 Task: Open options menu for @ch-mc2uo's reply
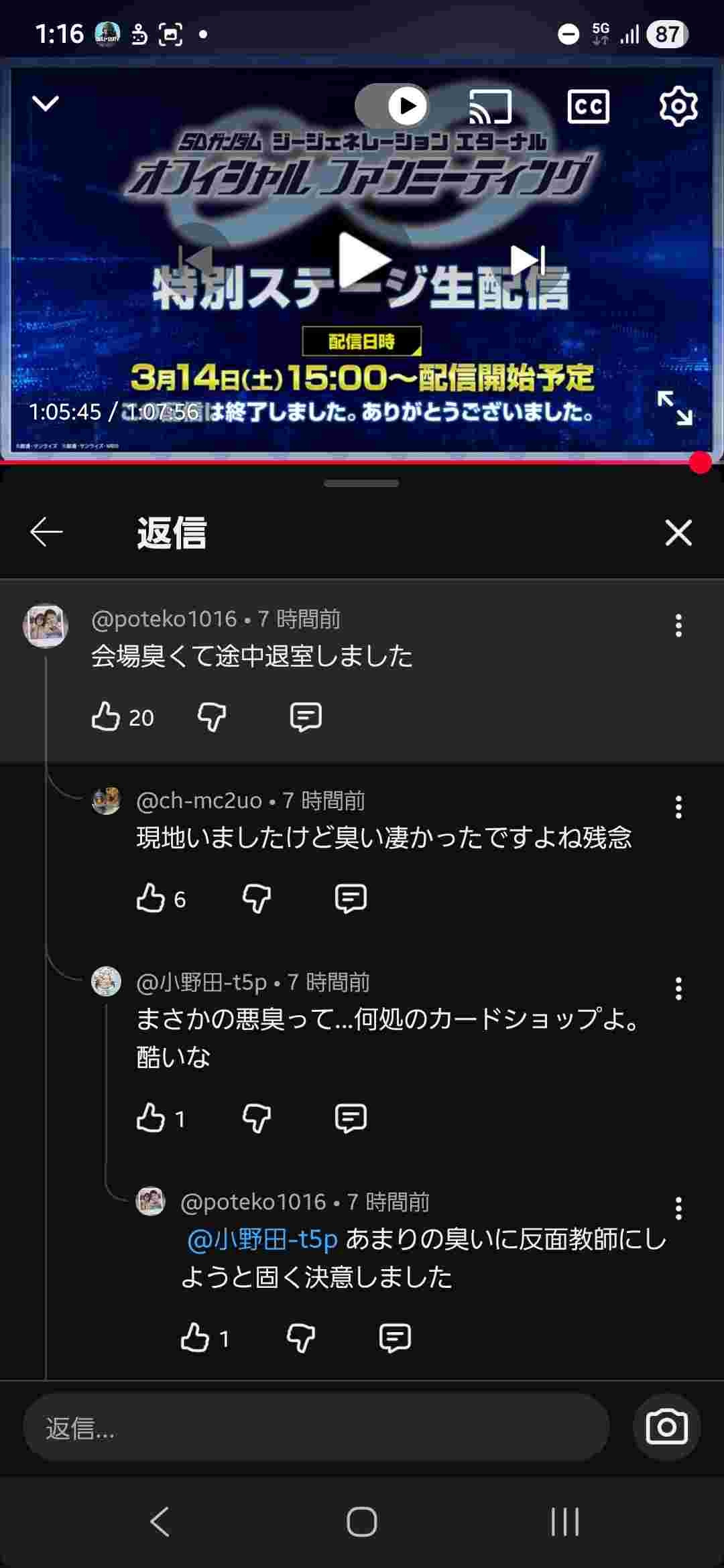[678, 807]
